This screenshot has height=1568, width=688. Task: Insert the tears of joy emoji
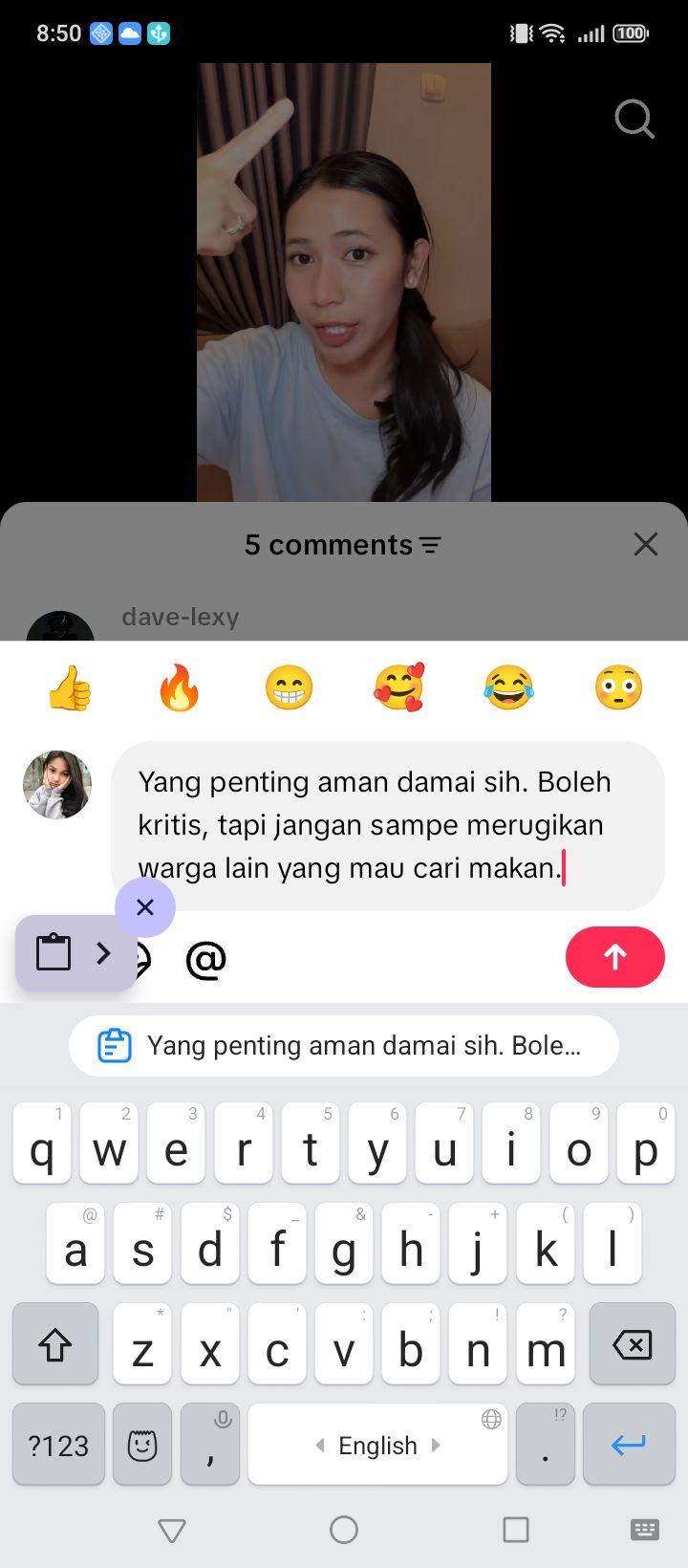coord(508,687)
